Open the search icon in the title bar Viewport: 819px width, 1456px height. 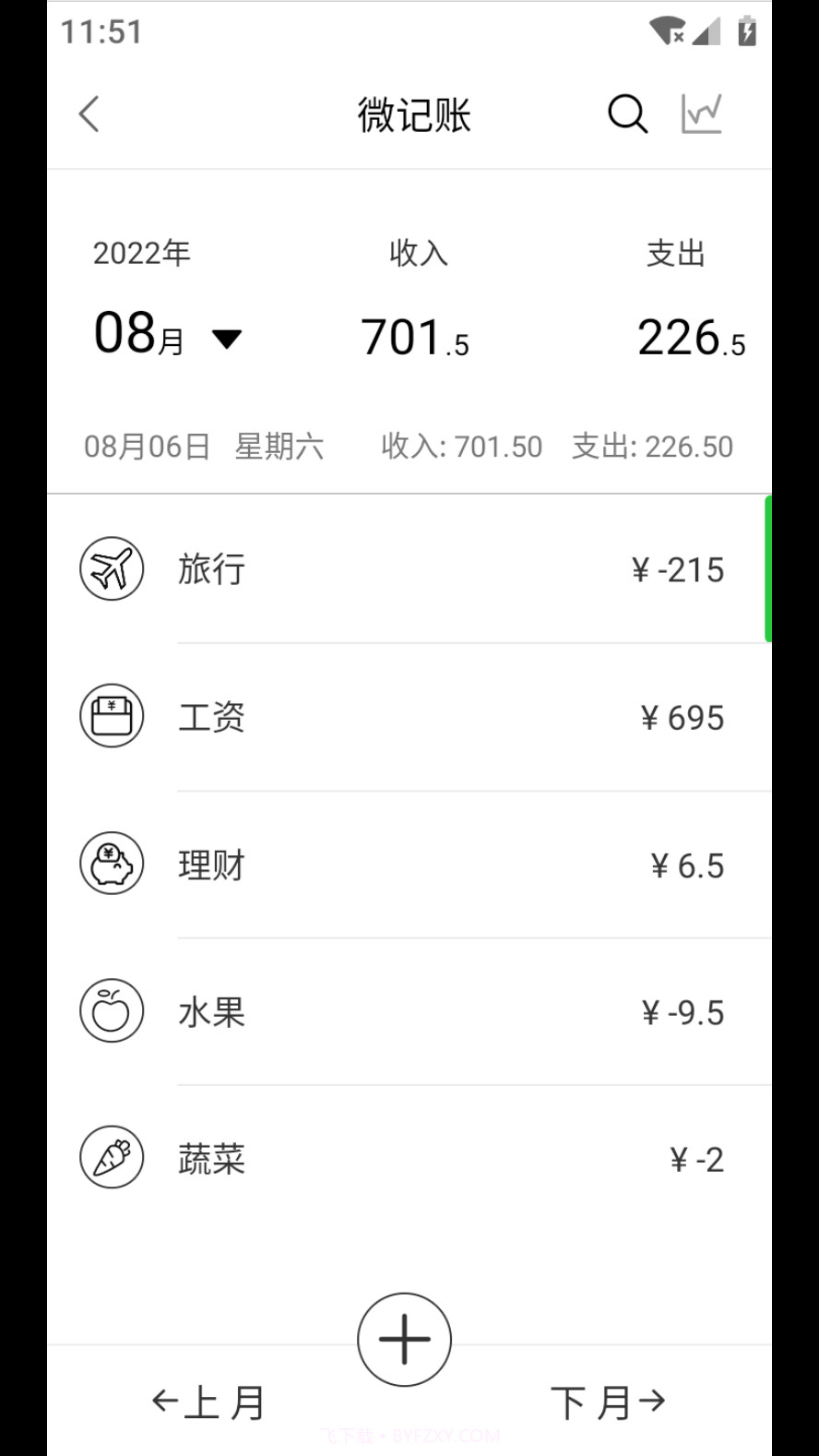click(626, 113)
